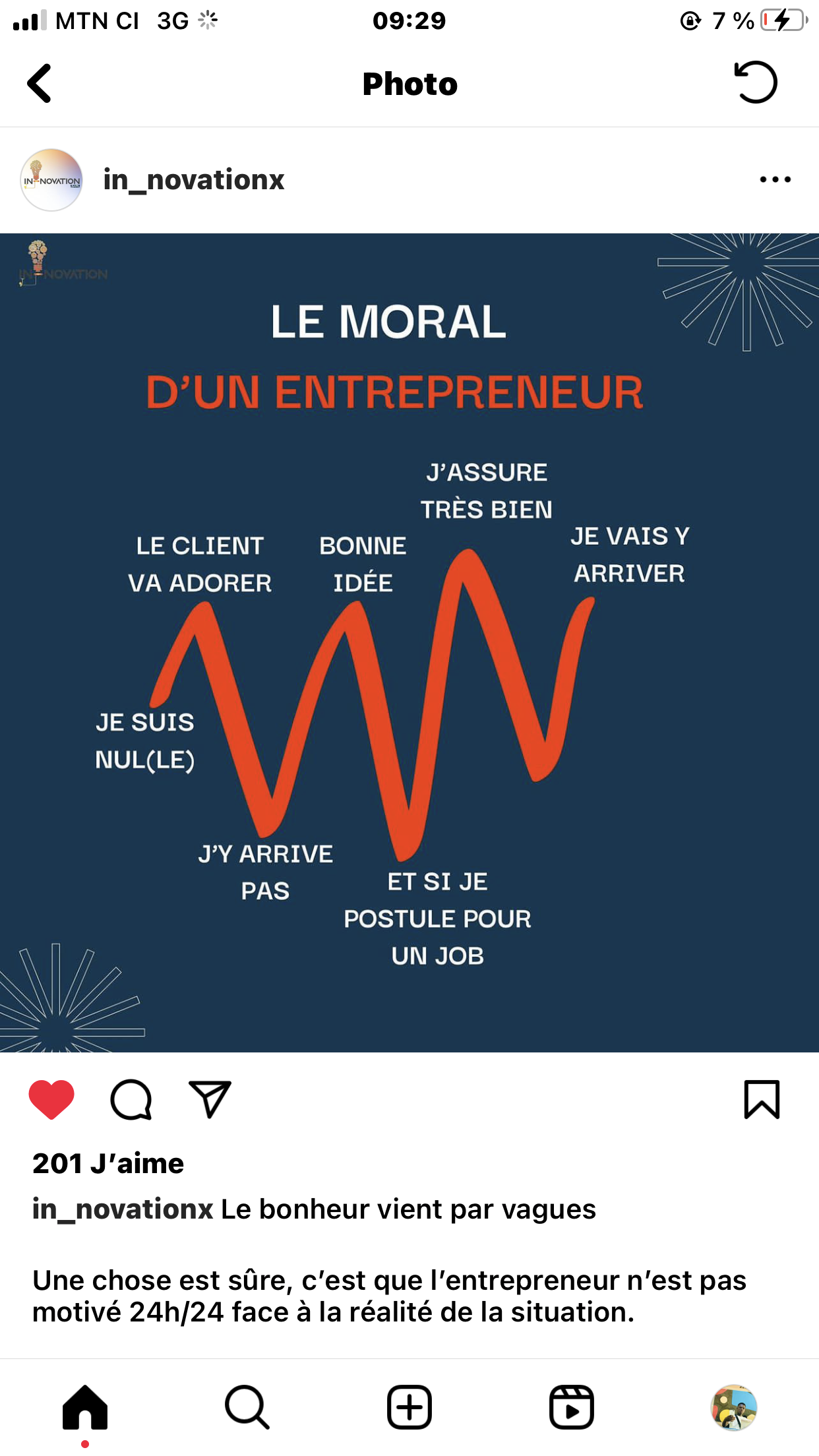Tap the refresh icon in the header
The width and height of the screenshot is (819, 1456).
pyautogui.click(x=756, y=82)
